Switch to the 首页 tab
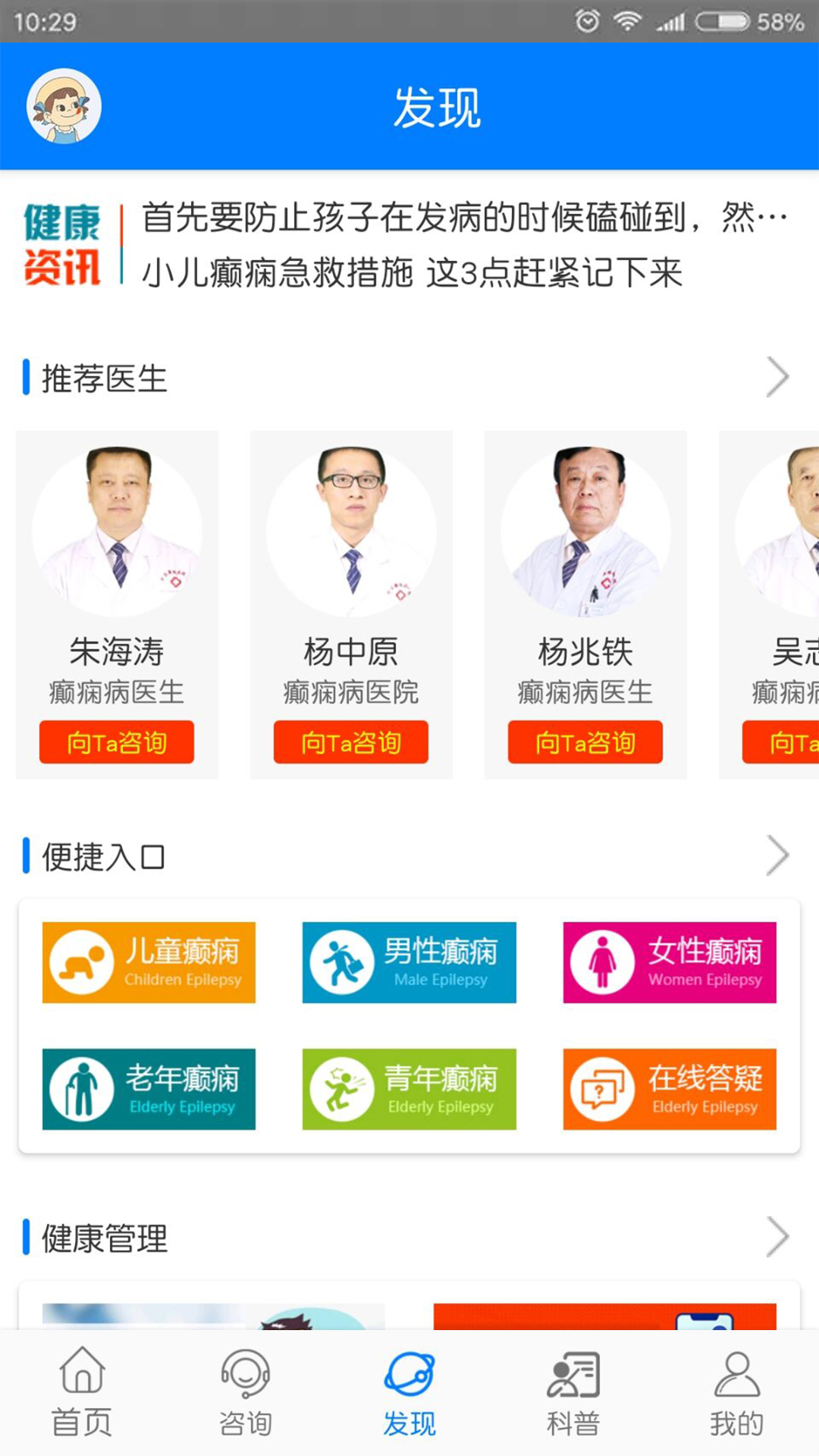This screenshot has width=819, height=1456. pyautogui.click(x=82, y=1392)
